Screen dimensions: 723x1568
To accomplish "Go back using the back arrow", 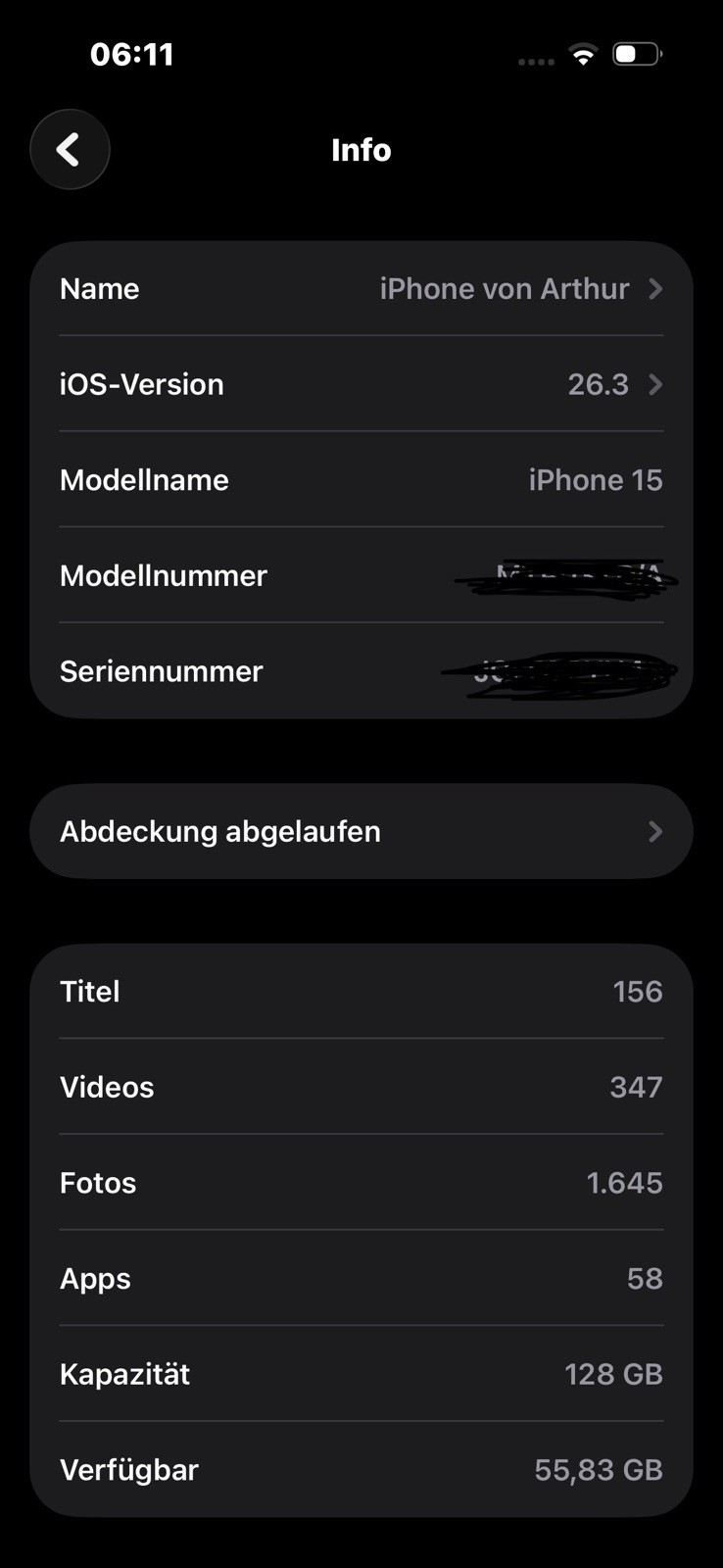I will pos(70,150).
